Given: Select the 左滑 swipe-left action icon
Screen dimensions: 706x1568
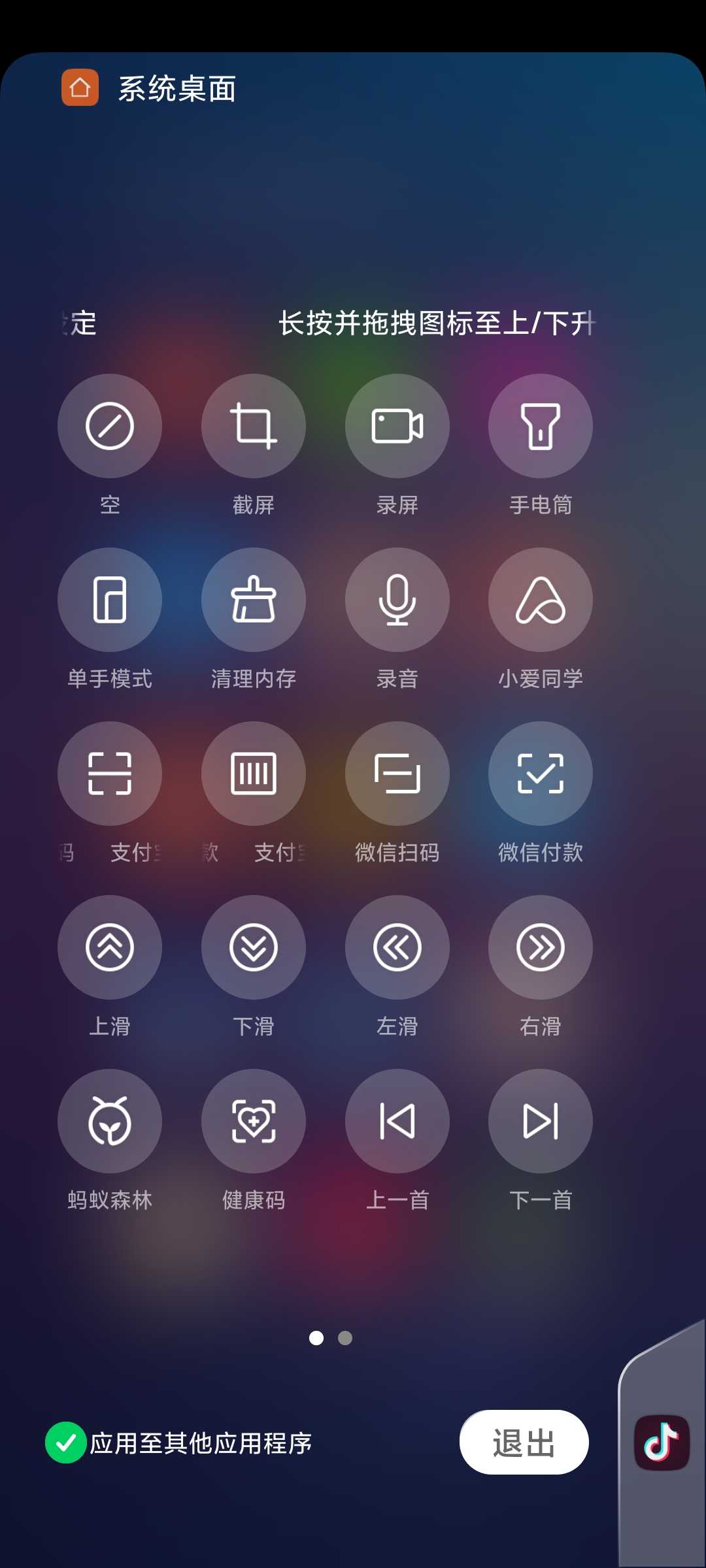Looking at the screenshot, I should point(397,947).
